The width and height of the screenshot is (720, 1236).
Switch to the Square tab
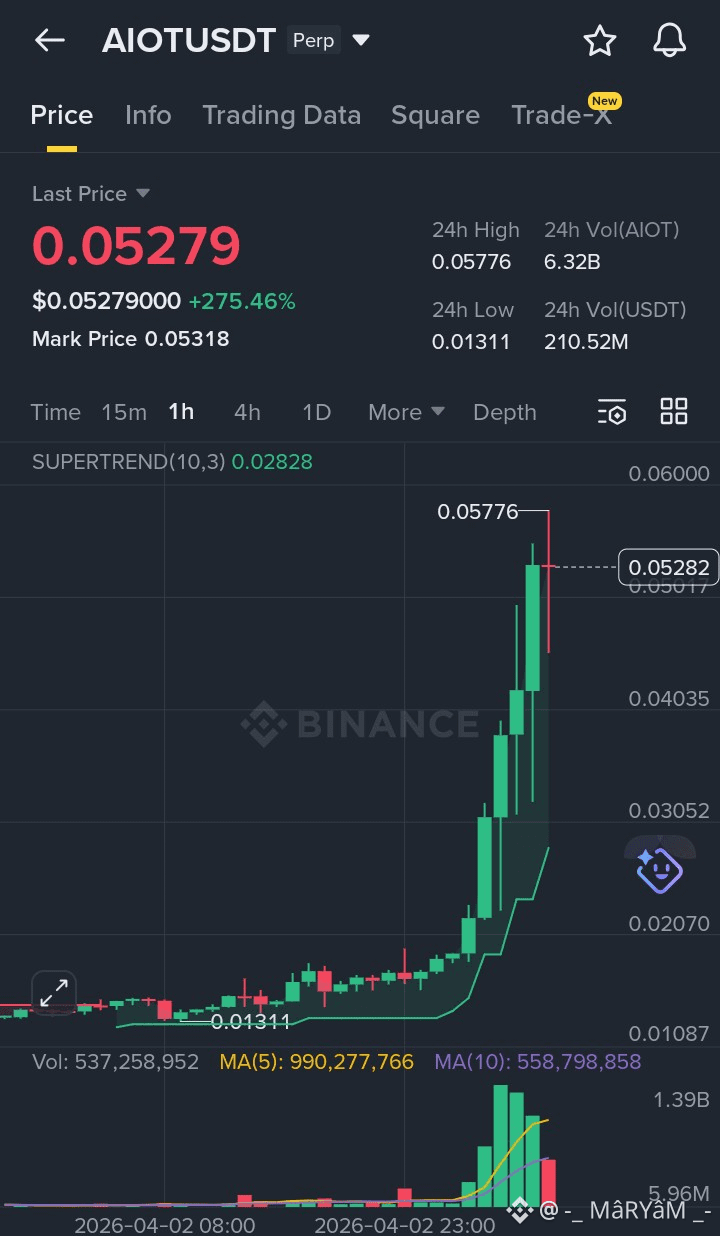435,115
